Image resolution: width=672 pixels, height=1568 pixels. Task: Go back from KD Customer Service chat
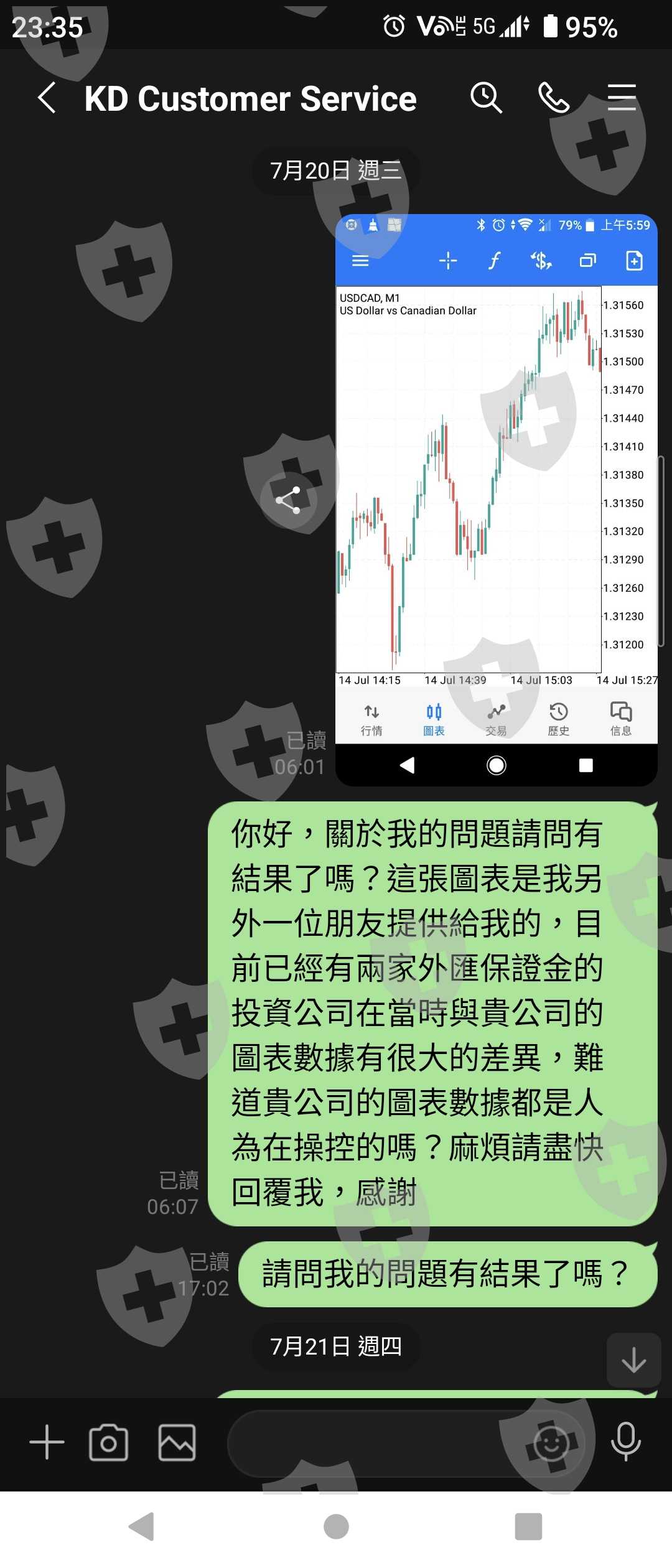[x=47, y=98]
